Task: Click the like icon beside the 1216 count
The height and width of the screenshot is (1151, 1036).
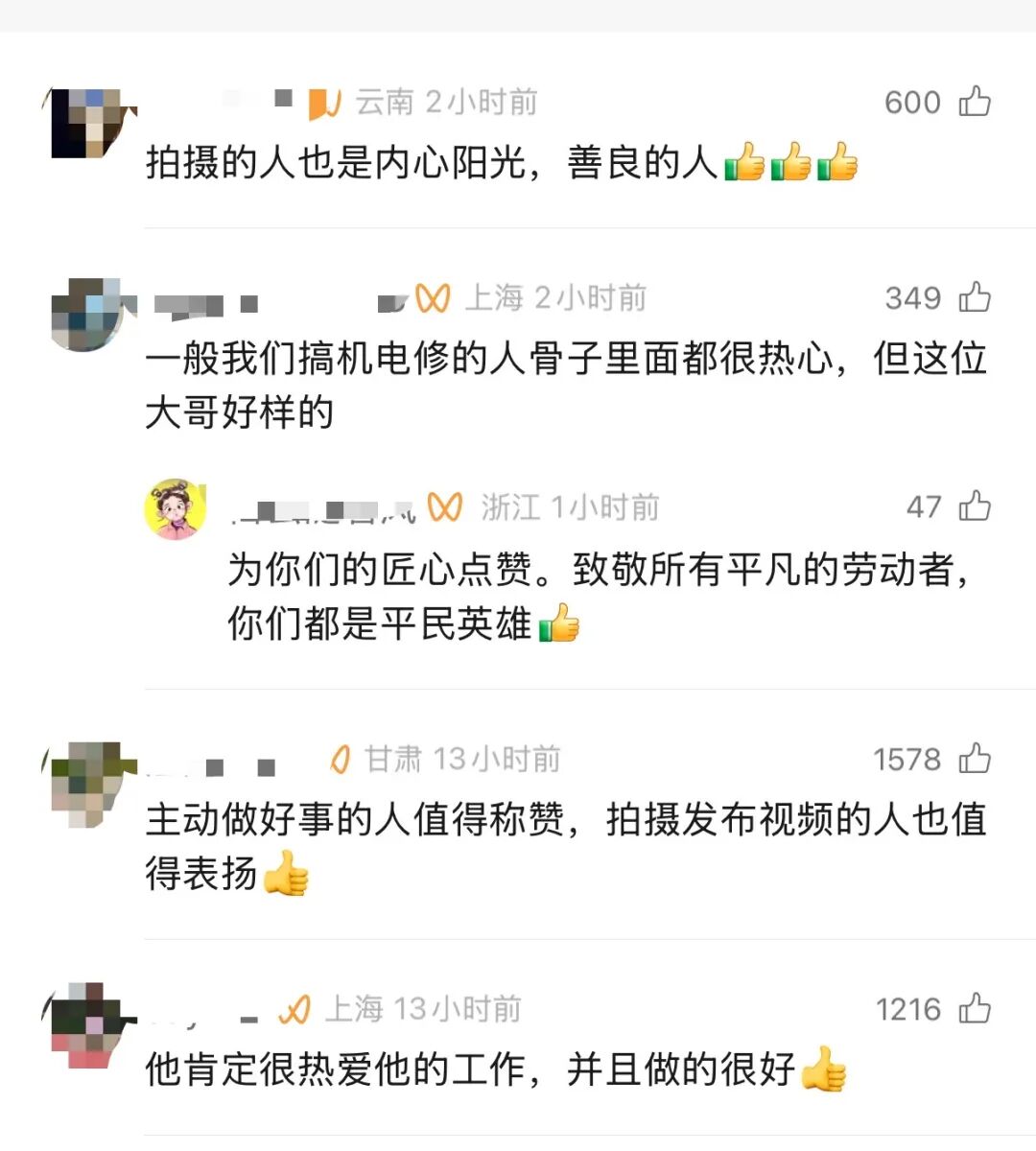Action: click(977, 1008)
